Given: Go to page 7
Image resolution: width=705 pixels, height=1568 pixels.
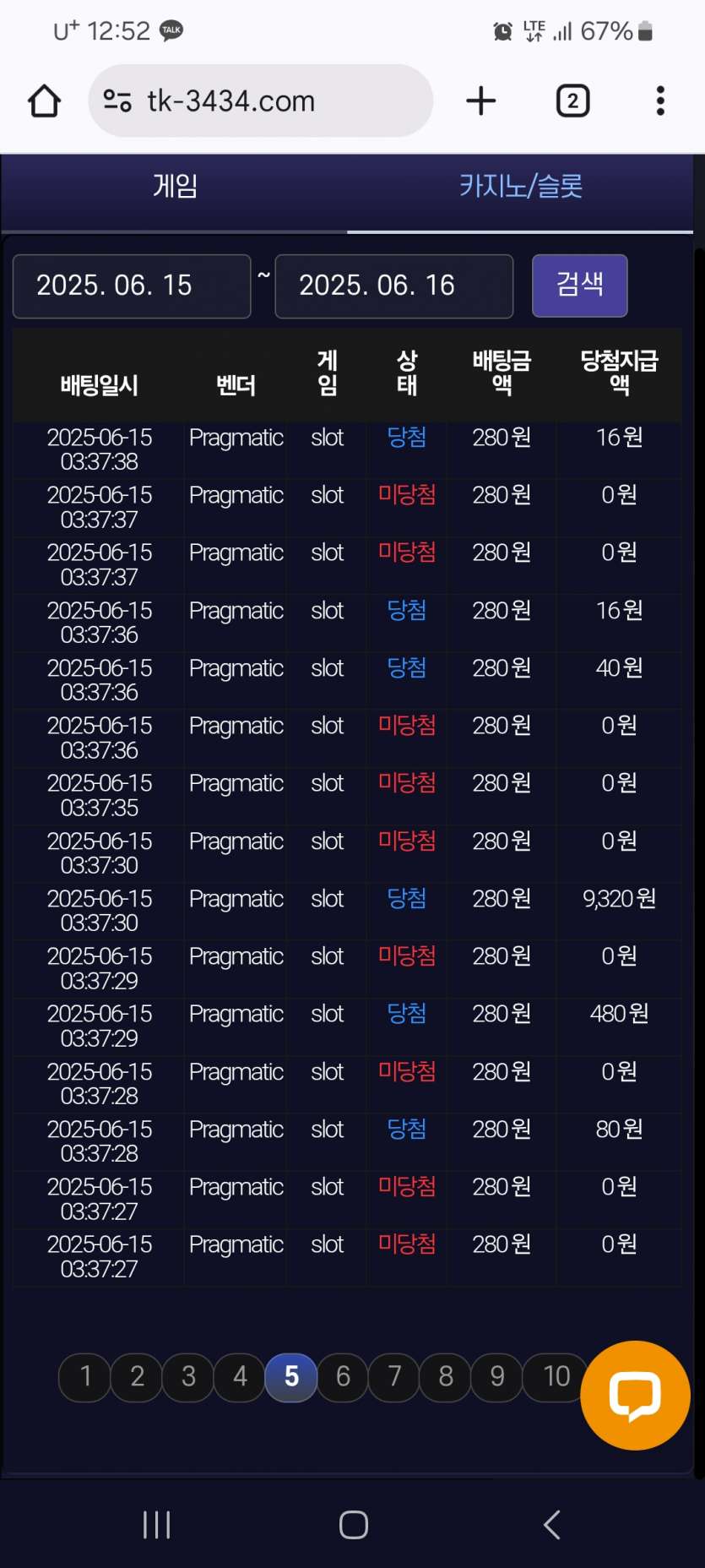Looking at the screenshot, I should (x=394, y=1376).
